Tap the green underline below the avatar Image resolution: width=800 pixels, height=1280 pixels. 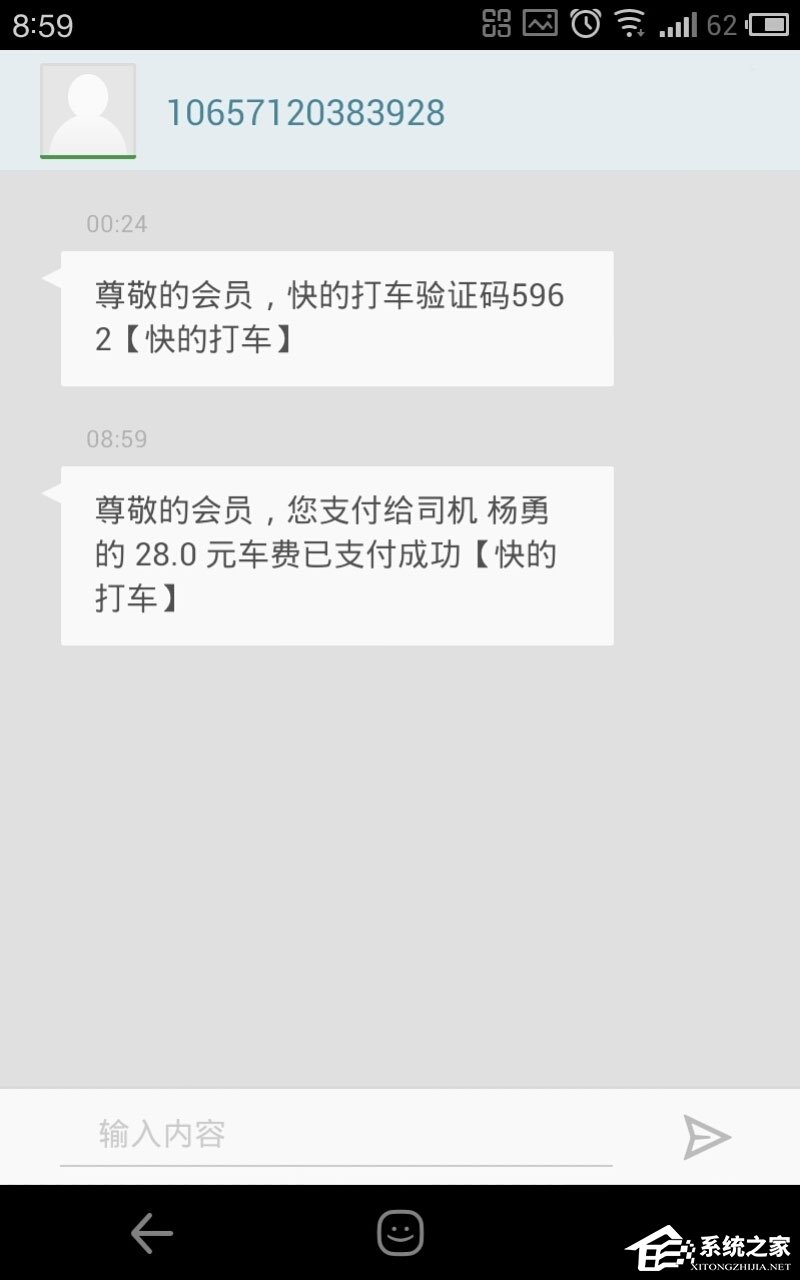coord(87,155)
